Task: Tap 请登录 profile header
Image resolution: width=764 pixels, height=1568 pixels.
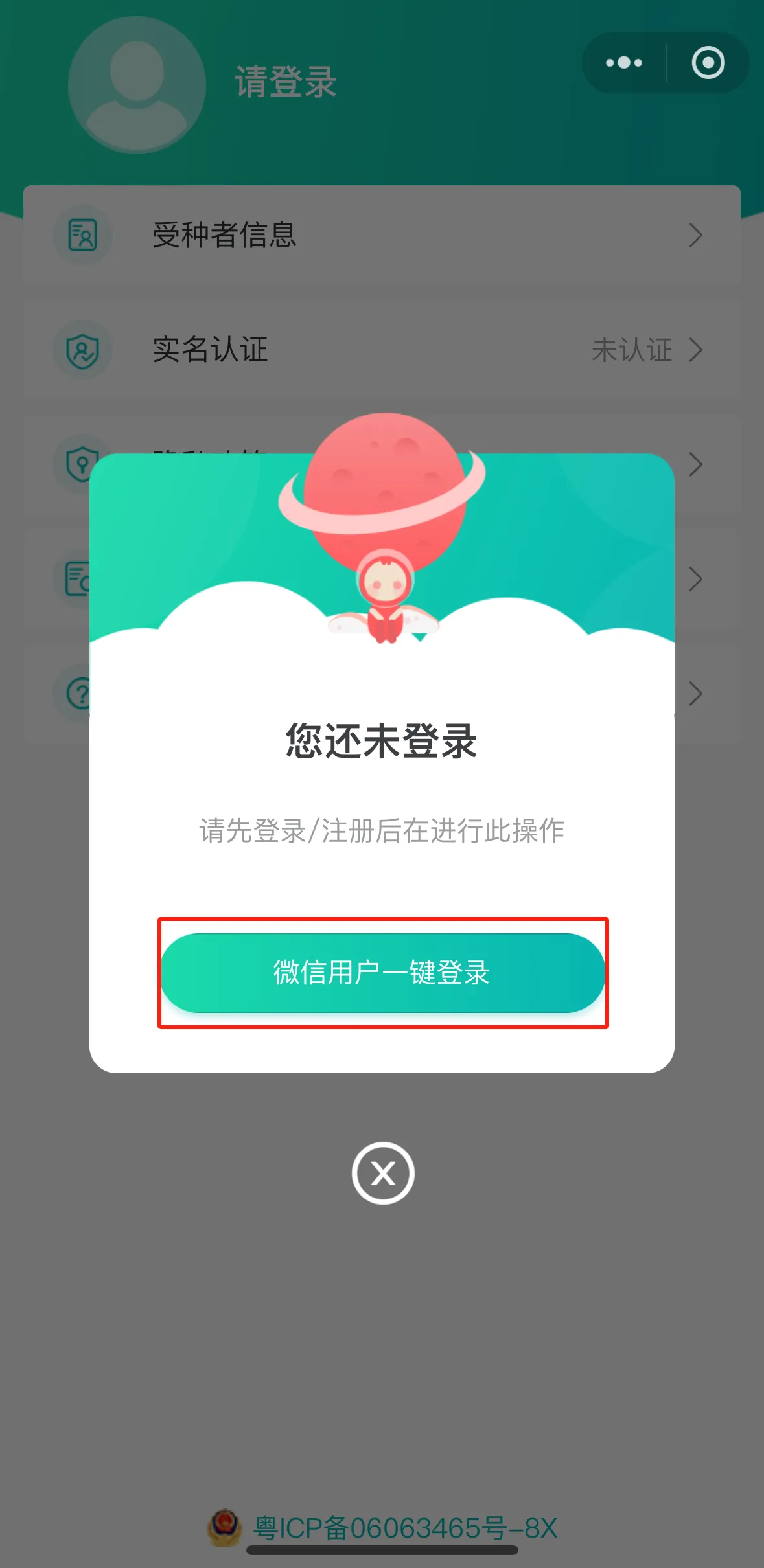Action: pos(285,82)
